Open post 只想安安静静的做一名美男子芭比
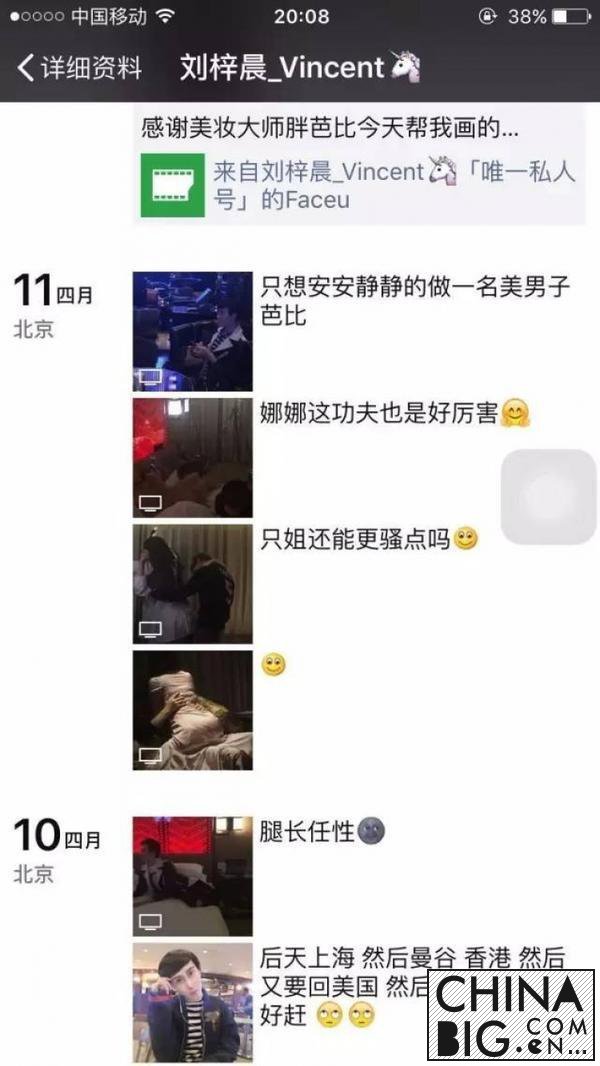 point(193,331)
